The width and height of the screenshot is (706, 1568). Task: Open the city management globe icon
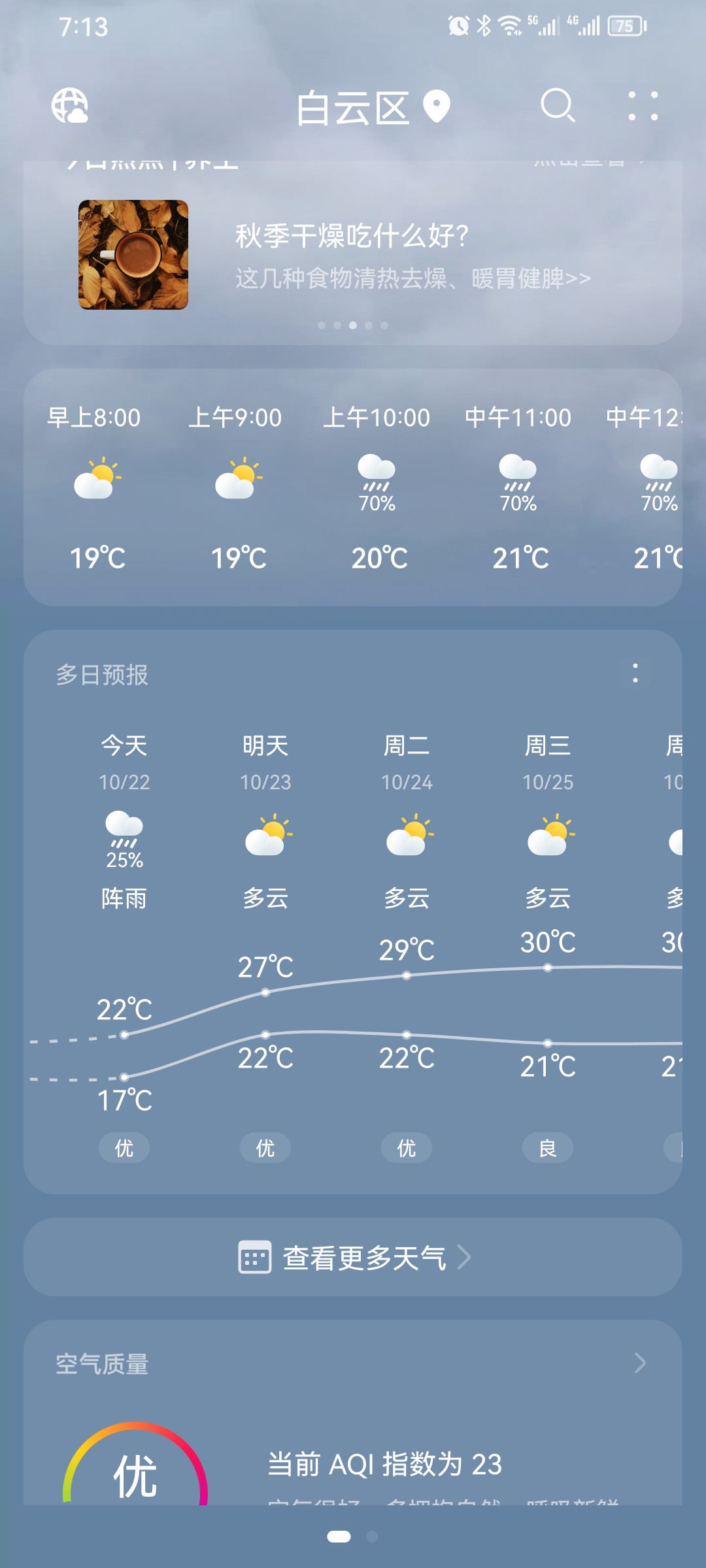70,106
